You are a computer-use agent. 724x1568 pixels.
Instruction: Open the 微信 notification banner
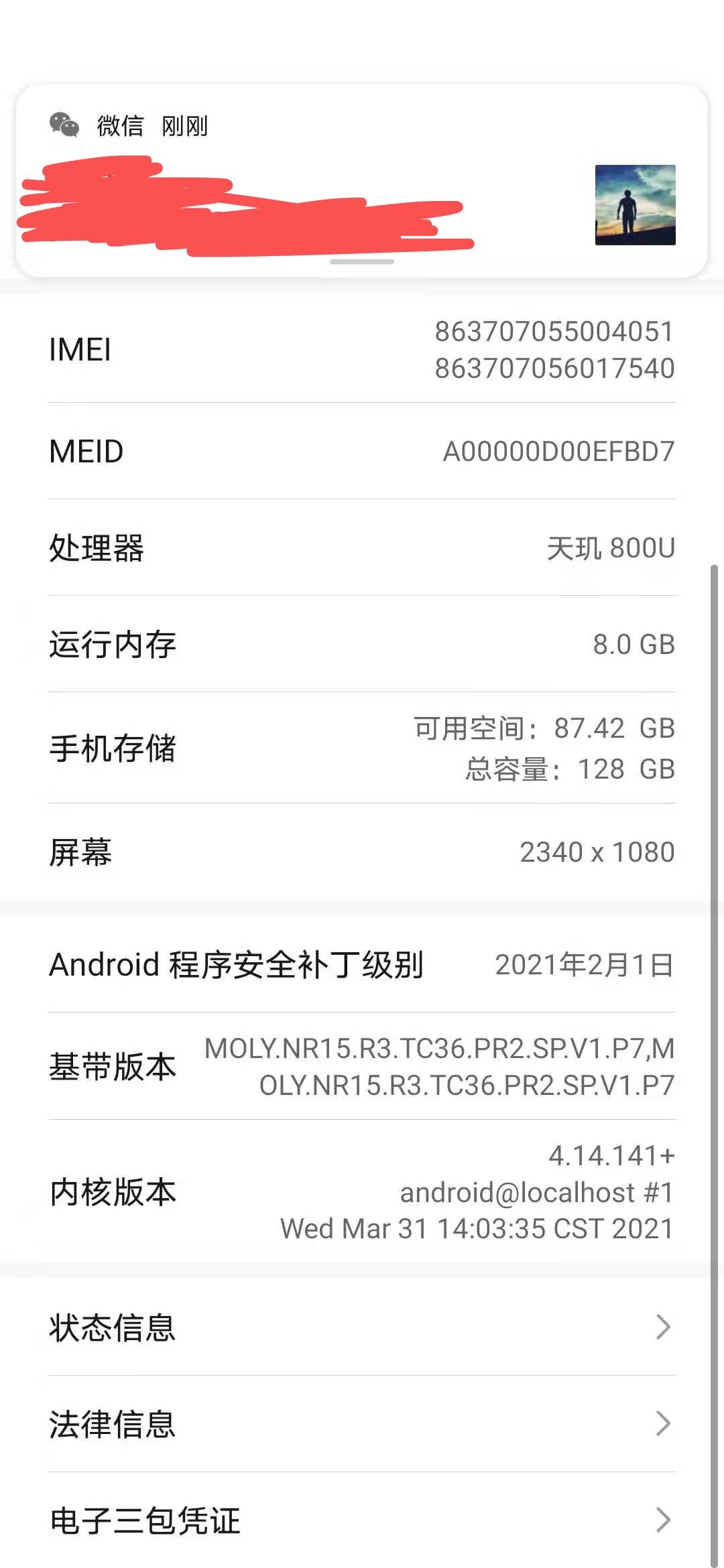(362, 181)
